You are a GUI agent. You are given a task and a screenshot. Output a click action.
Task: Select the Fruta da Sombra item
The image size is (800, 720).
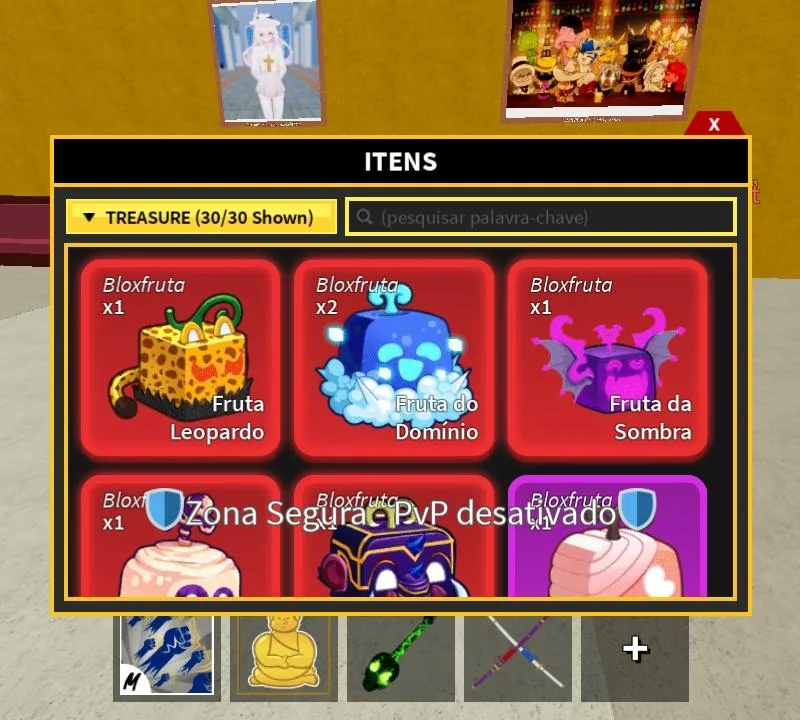[x=607, y=357]
